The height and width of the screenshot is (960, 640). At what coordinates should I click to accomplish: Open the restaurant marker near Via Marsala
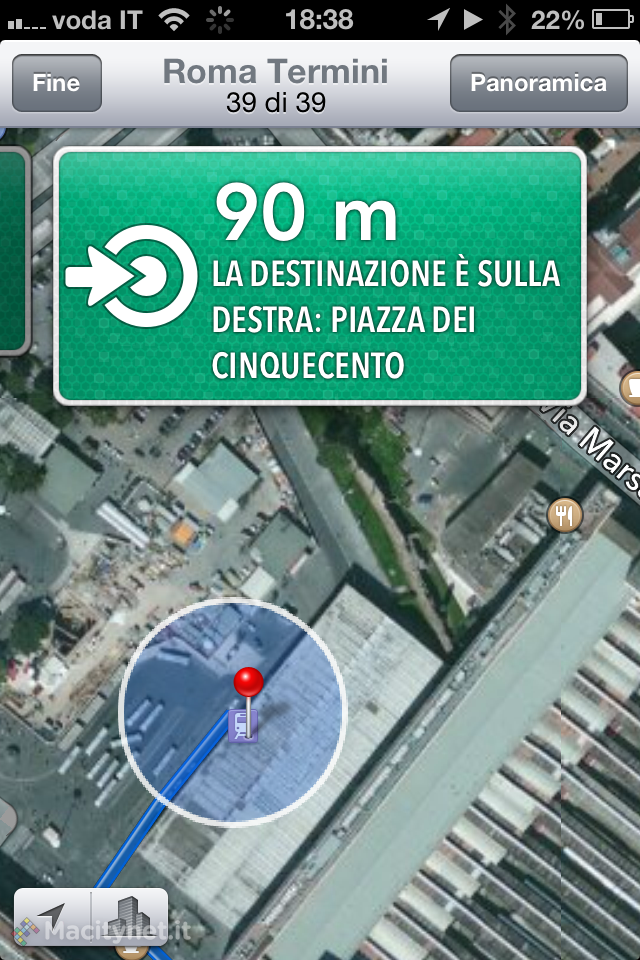pyautogui.click(x=565, y=515)
